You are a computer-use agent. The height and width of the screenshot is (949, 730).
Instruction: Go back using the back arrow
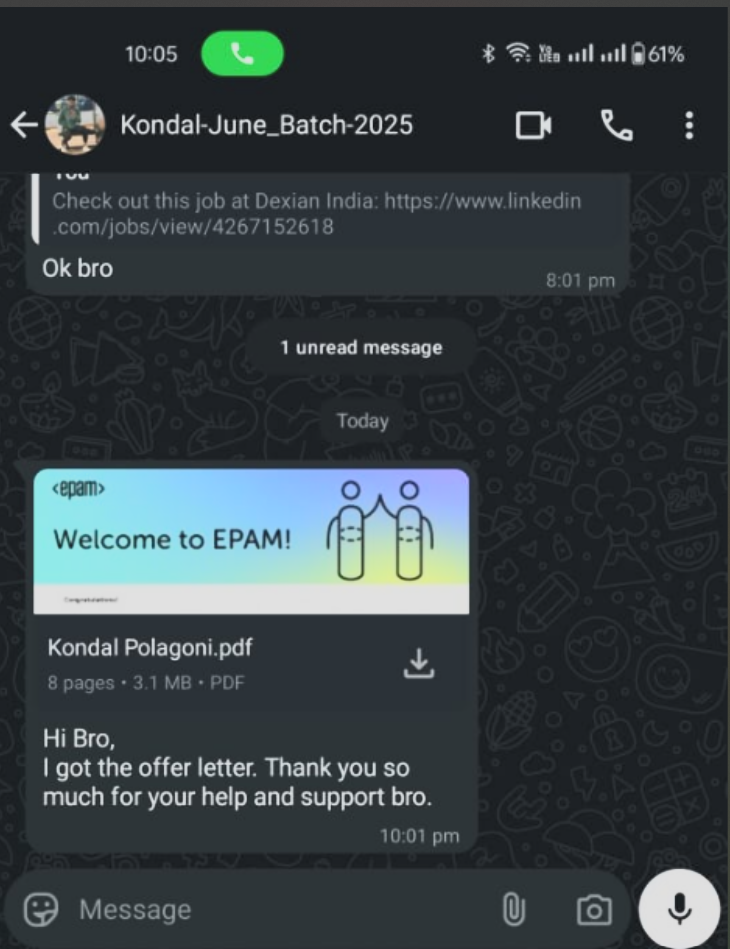(x=23, y=125)
